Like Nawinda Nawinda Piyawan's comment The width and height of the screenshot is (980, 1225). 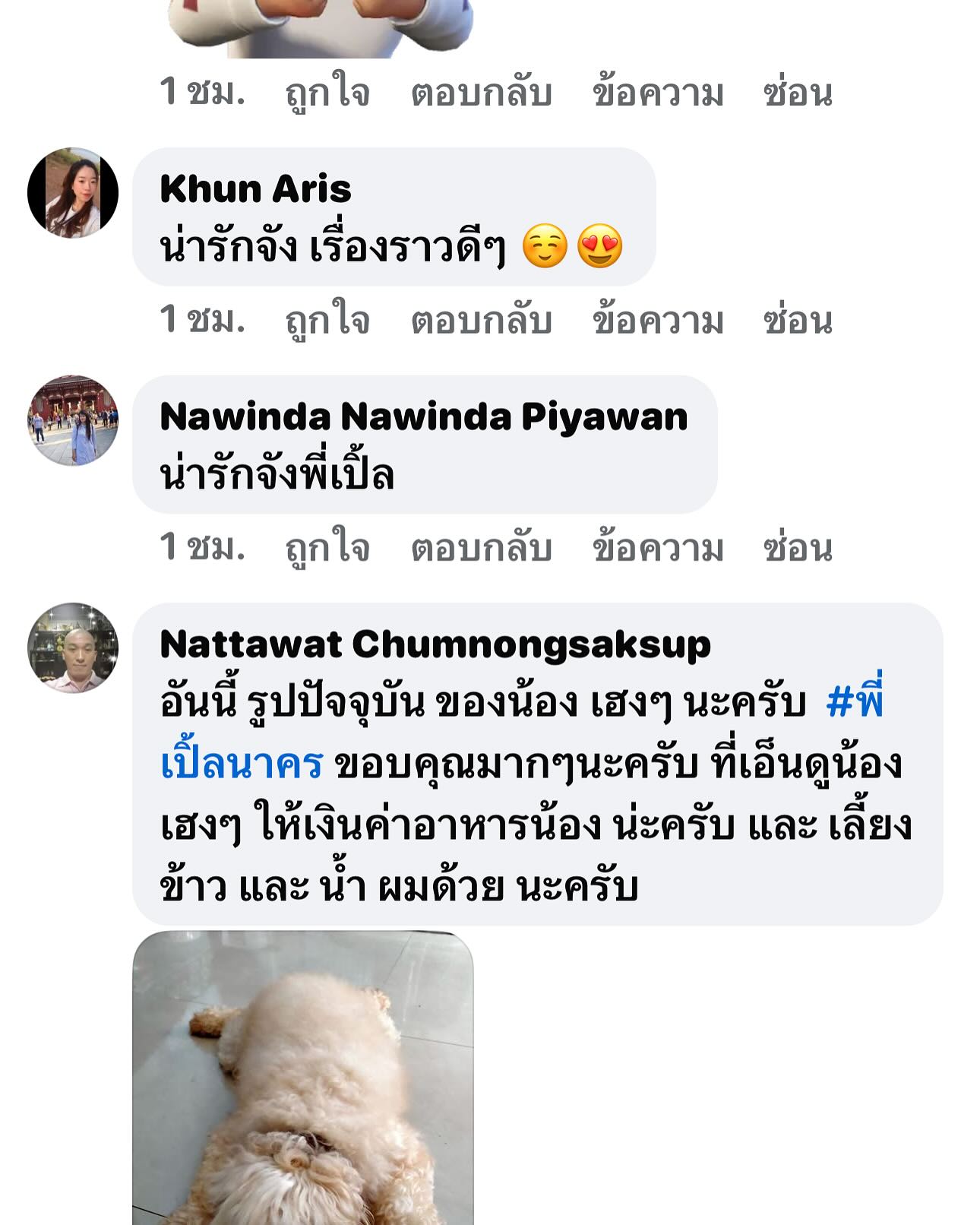[x=327, y=548]
